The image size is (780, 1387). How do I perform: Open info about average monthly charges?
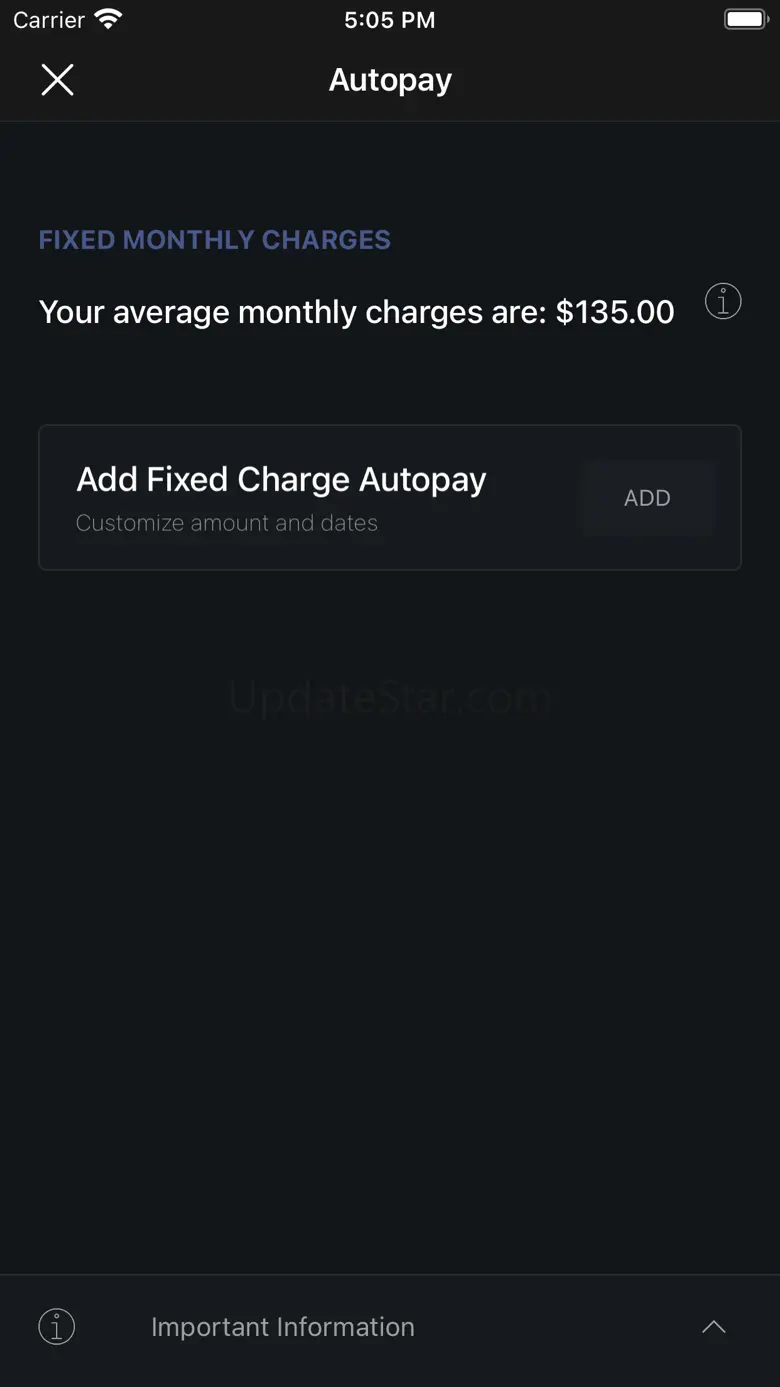click(x=723, y=301)
